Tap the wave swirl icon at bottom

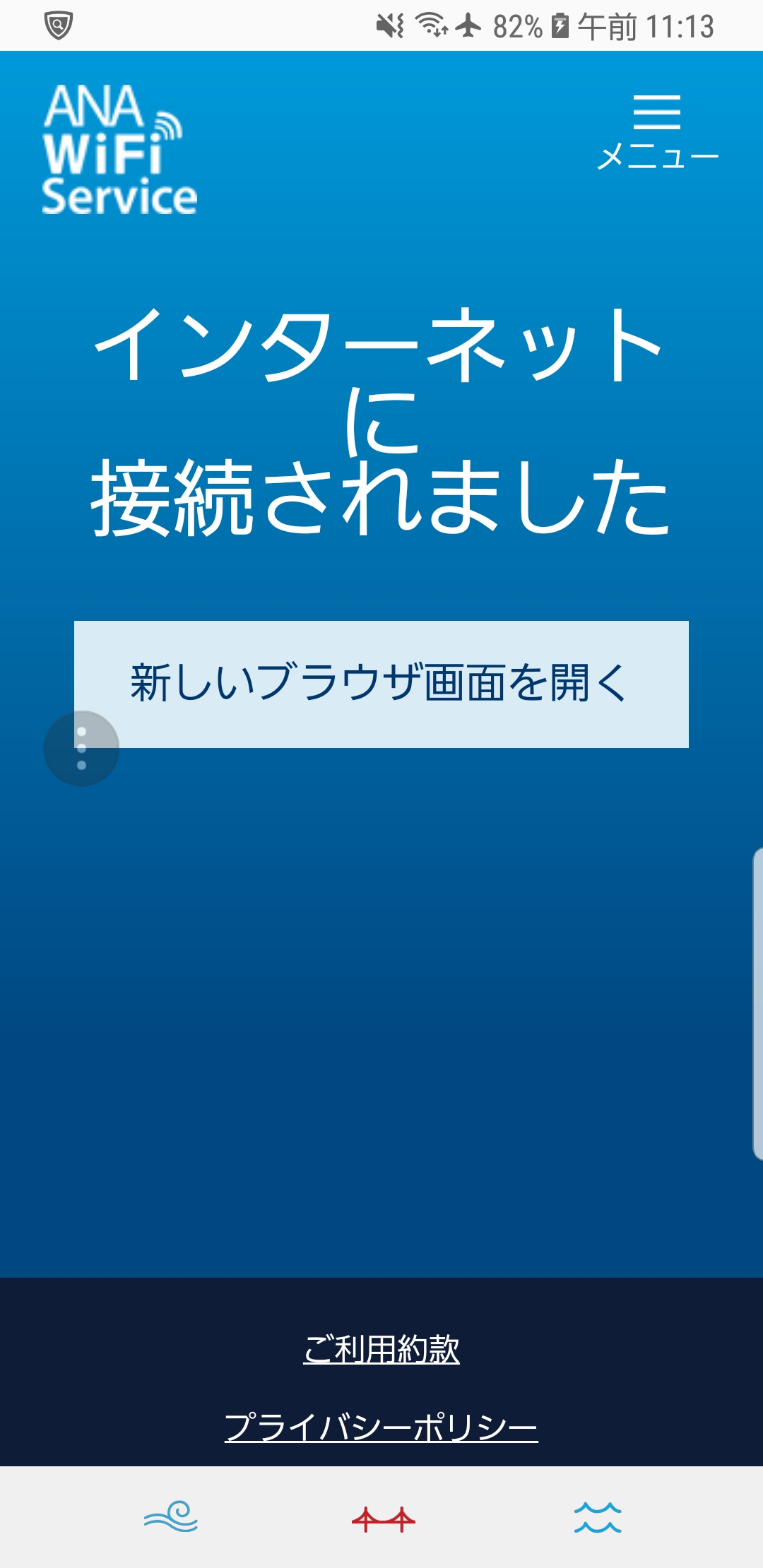tap(171, 1517)
